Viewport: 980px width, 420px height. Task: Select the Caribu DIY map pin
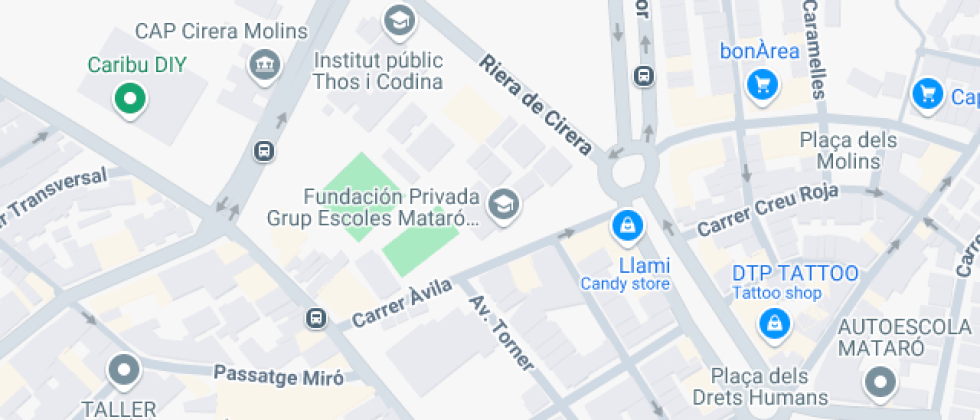coord(129,99)
